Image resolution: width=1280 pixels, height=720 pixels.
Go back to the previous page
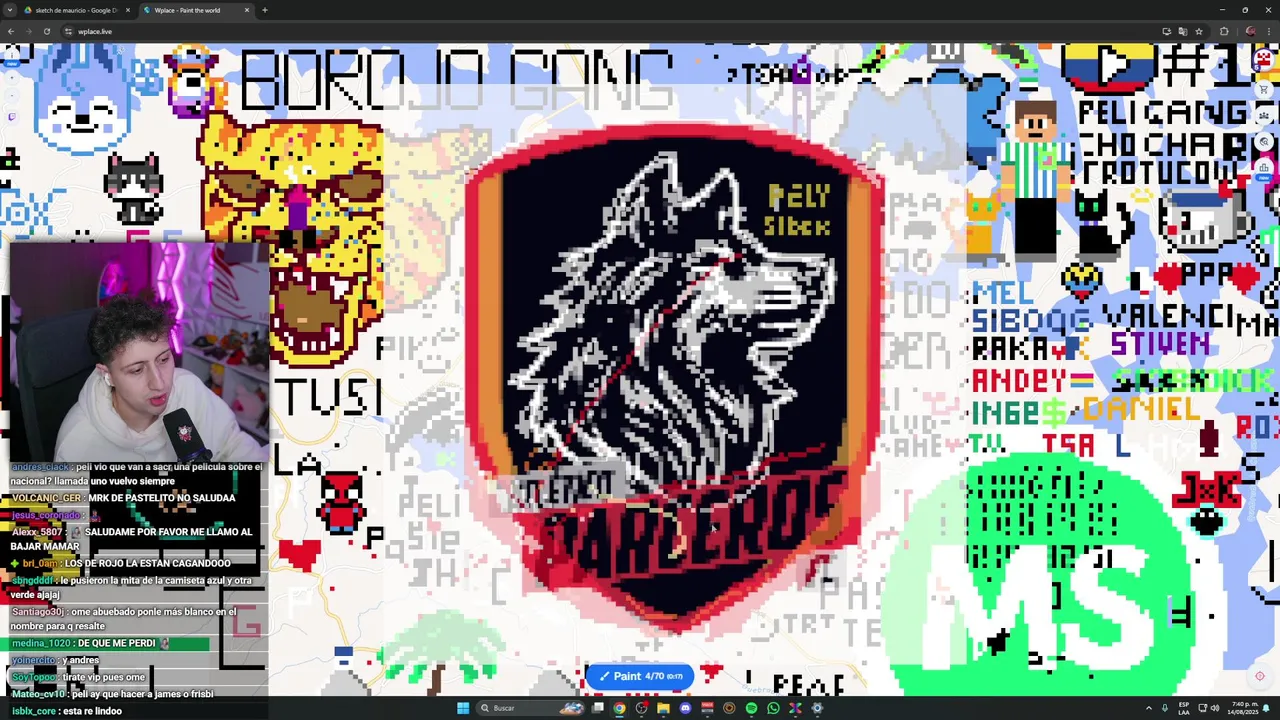pos(11,31)
